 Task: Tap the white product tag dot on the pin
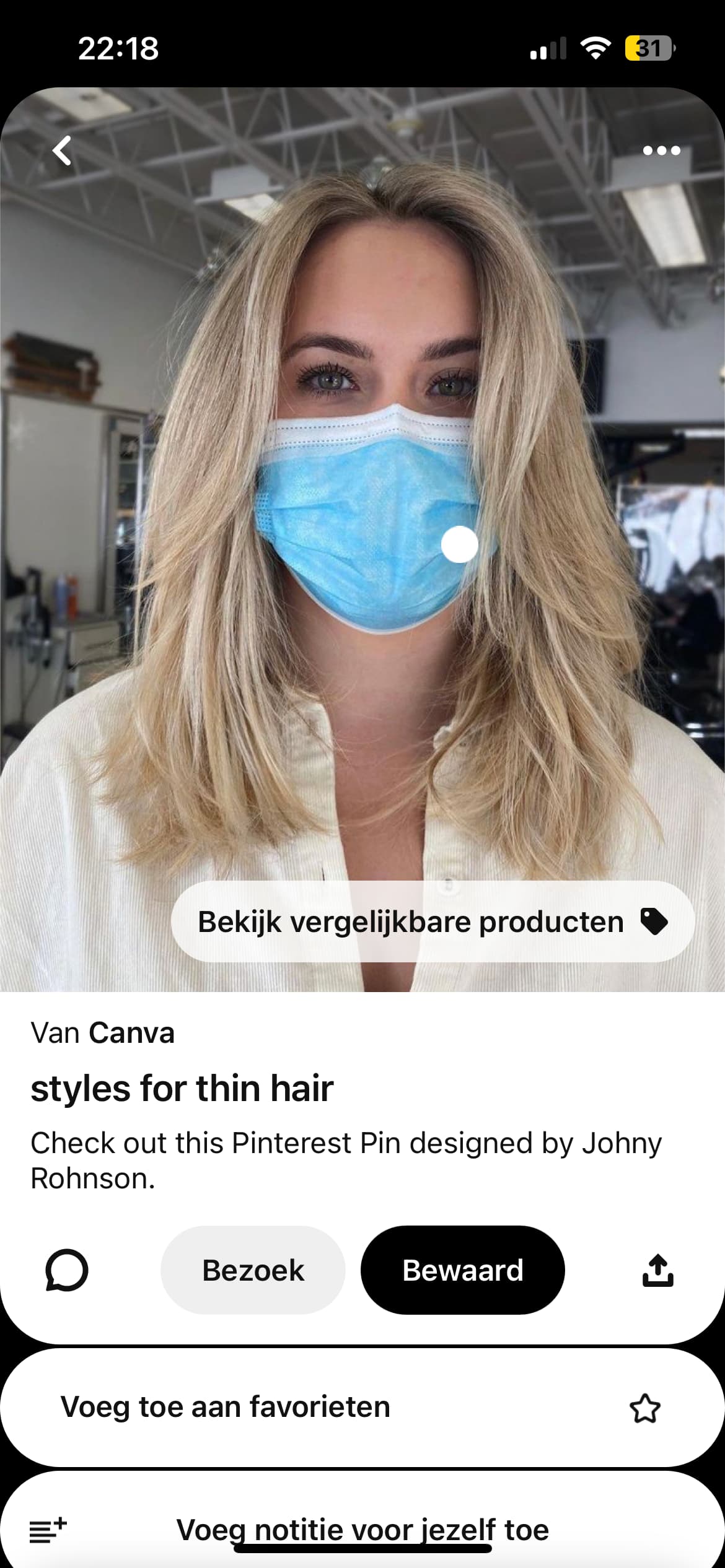click(x=459, y=544)
